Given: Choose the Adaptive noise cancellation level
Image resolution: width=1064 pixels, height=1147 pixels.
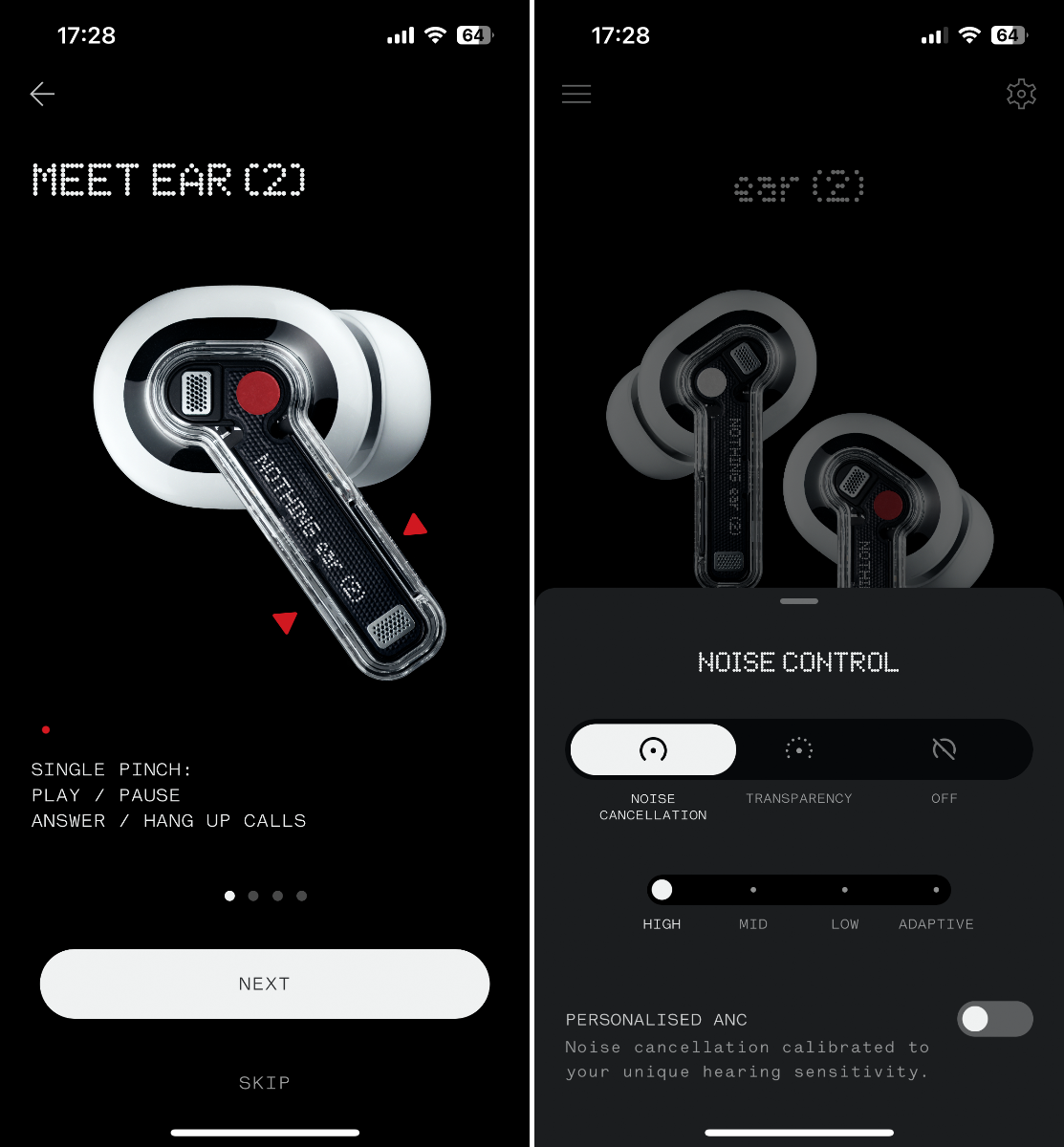Looking at the screenshot, I should click(x=936, y=891).
